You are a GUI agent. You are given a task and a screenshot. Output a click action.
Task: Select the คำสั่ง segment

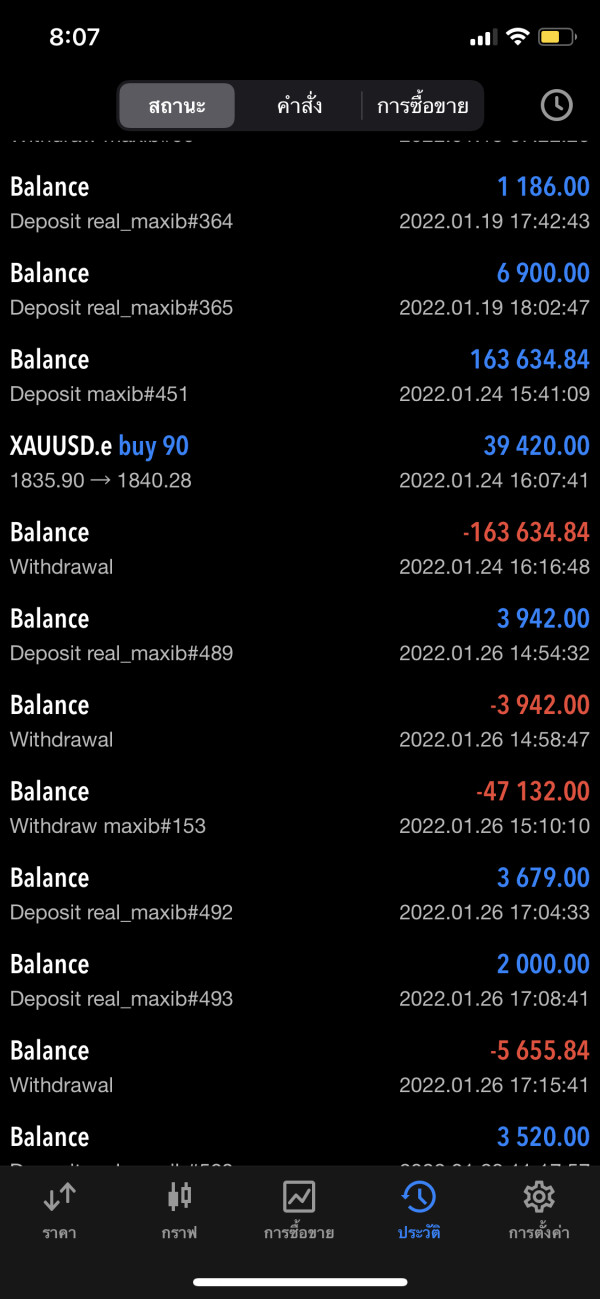[x=299, y=106]
